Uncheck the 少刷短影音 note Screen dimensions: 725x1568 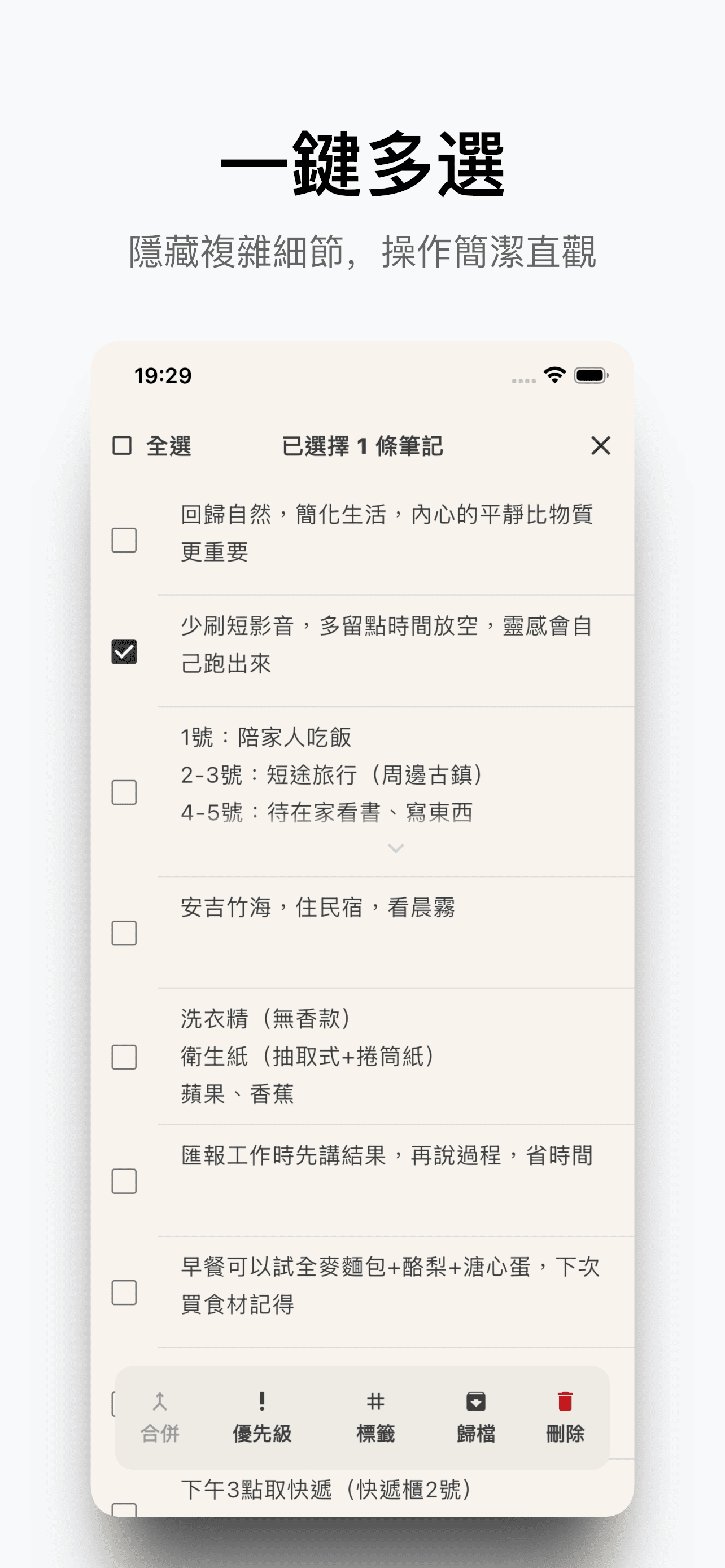(x=124, y=651)
